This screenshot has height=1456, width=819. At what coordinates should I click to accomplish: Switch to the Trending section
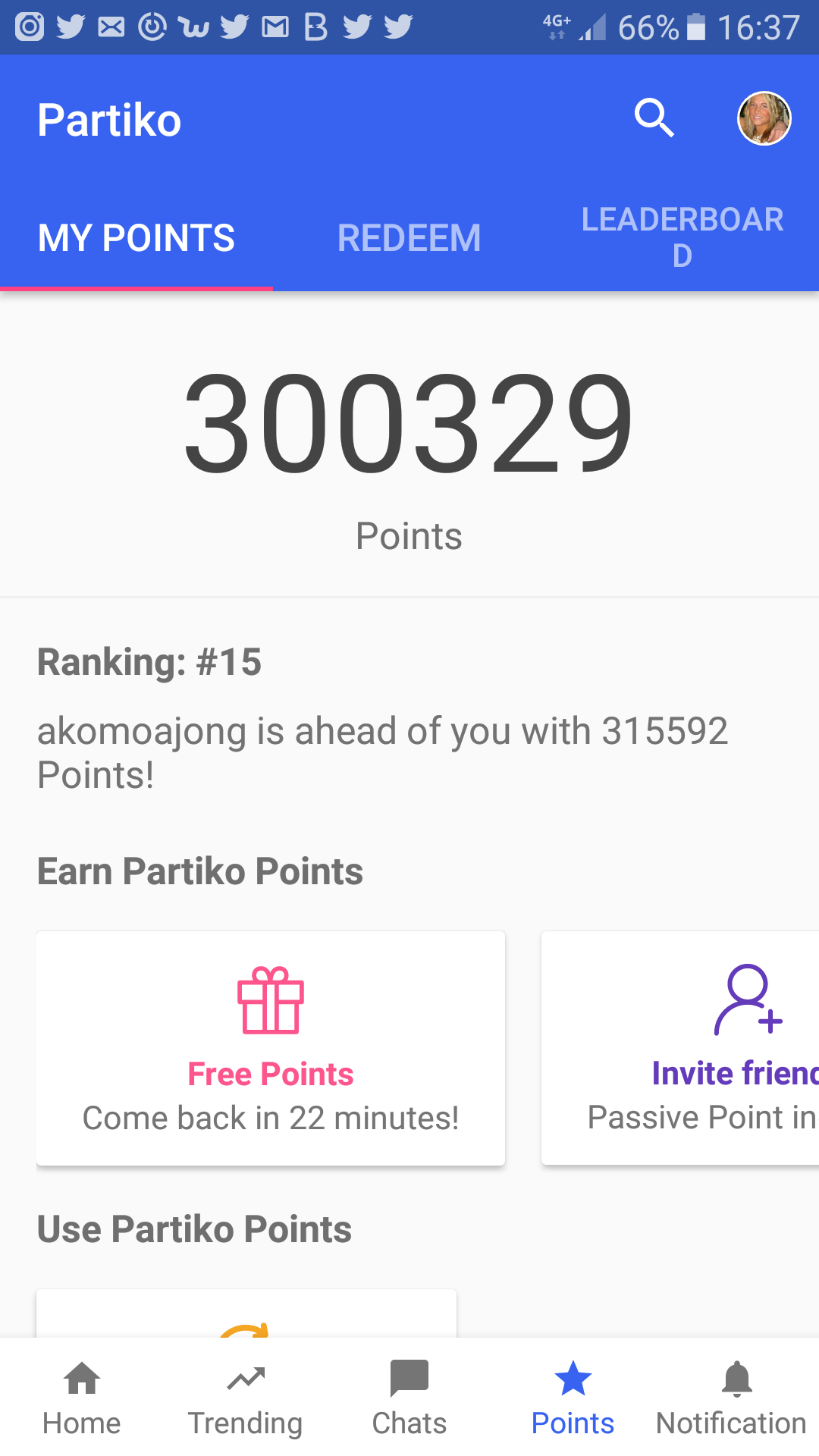[x=245, y=1397]
